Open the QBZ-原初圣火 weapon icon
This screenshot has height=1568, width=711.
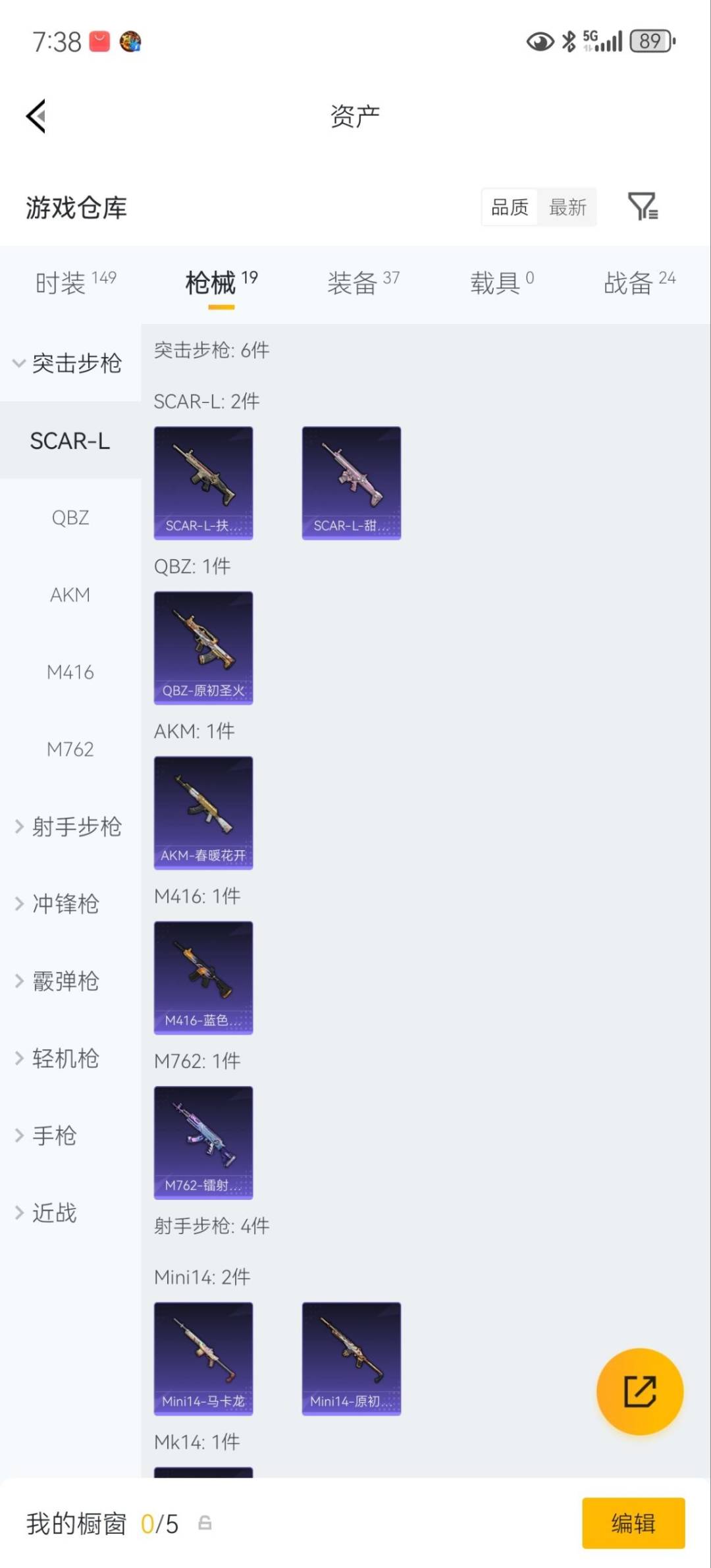(203, 647)
